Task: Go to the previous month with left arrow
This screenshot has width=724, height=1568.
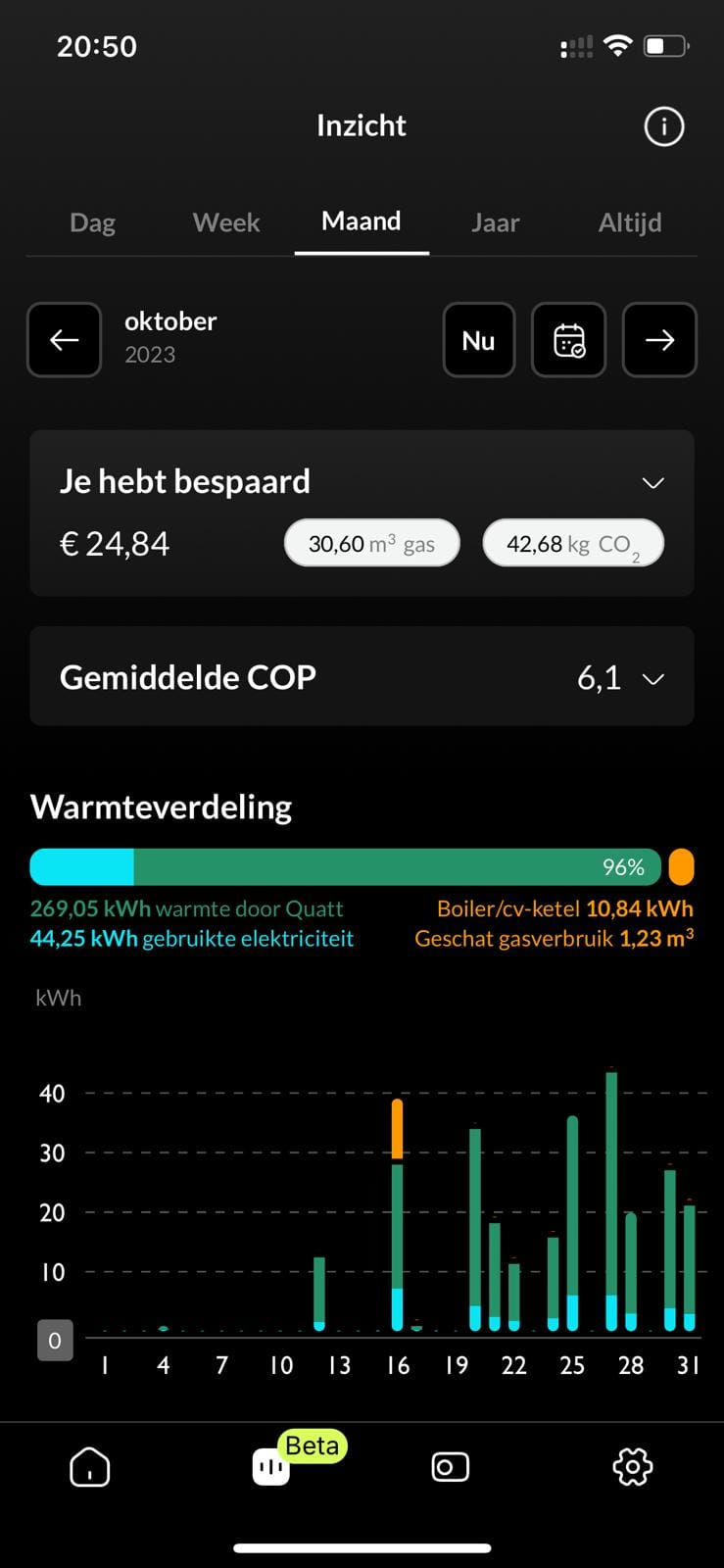Action: [x=65, y=340]
